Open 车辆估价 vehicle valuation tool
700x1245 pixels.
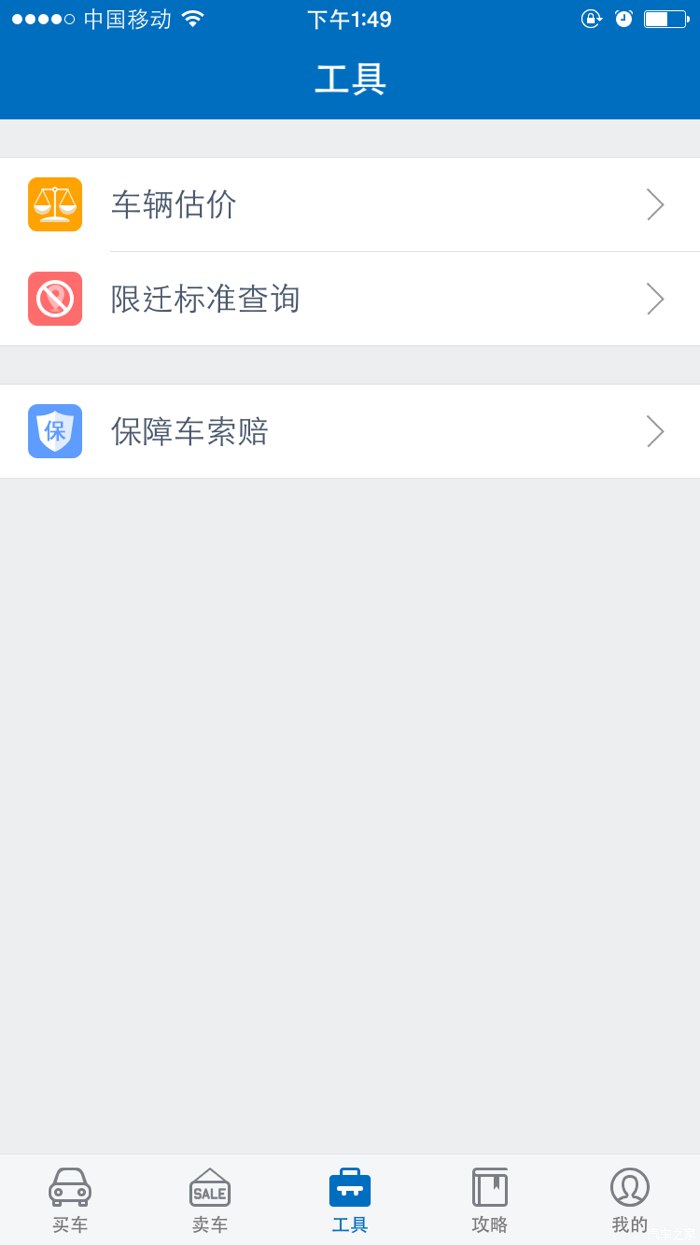click(350, 205)
